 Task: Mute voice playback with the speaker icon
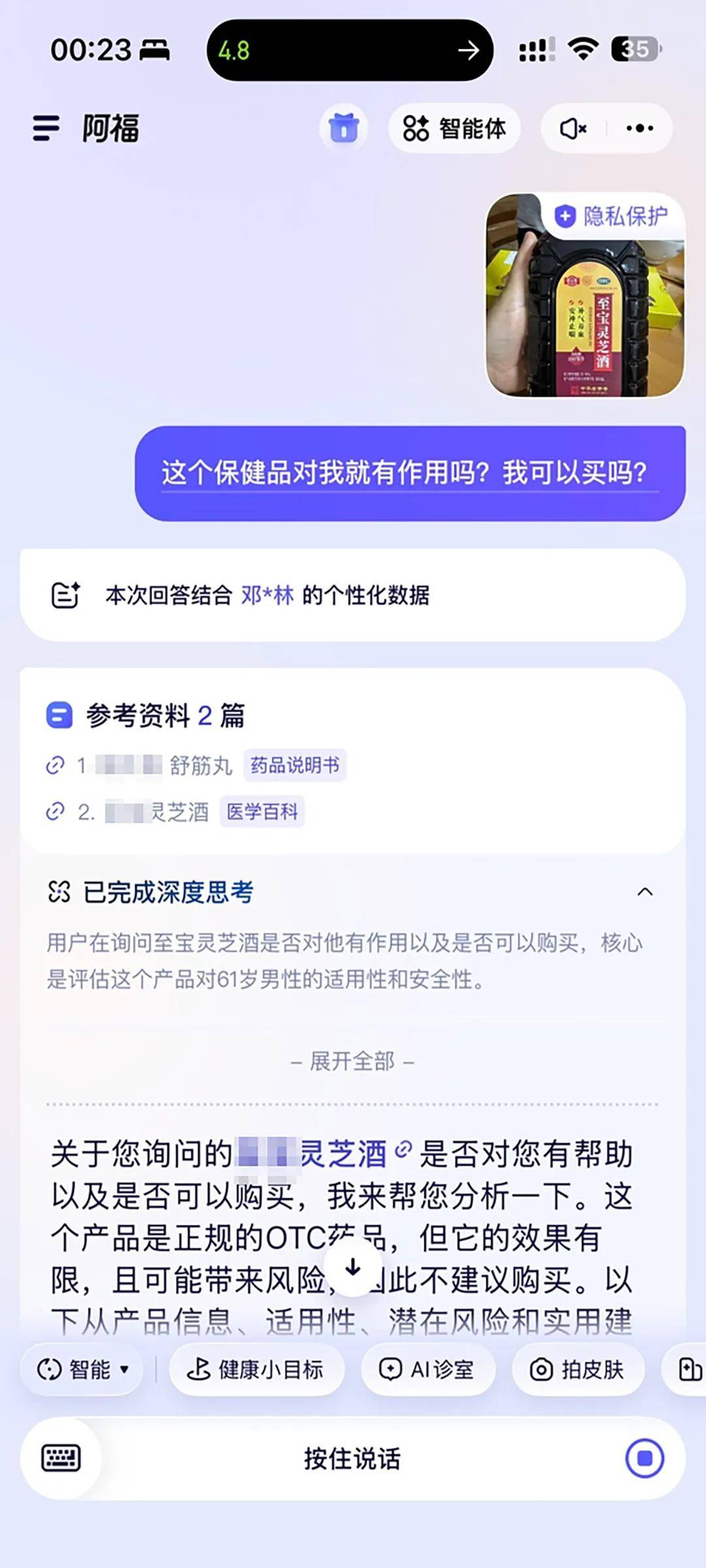point(573,129)
